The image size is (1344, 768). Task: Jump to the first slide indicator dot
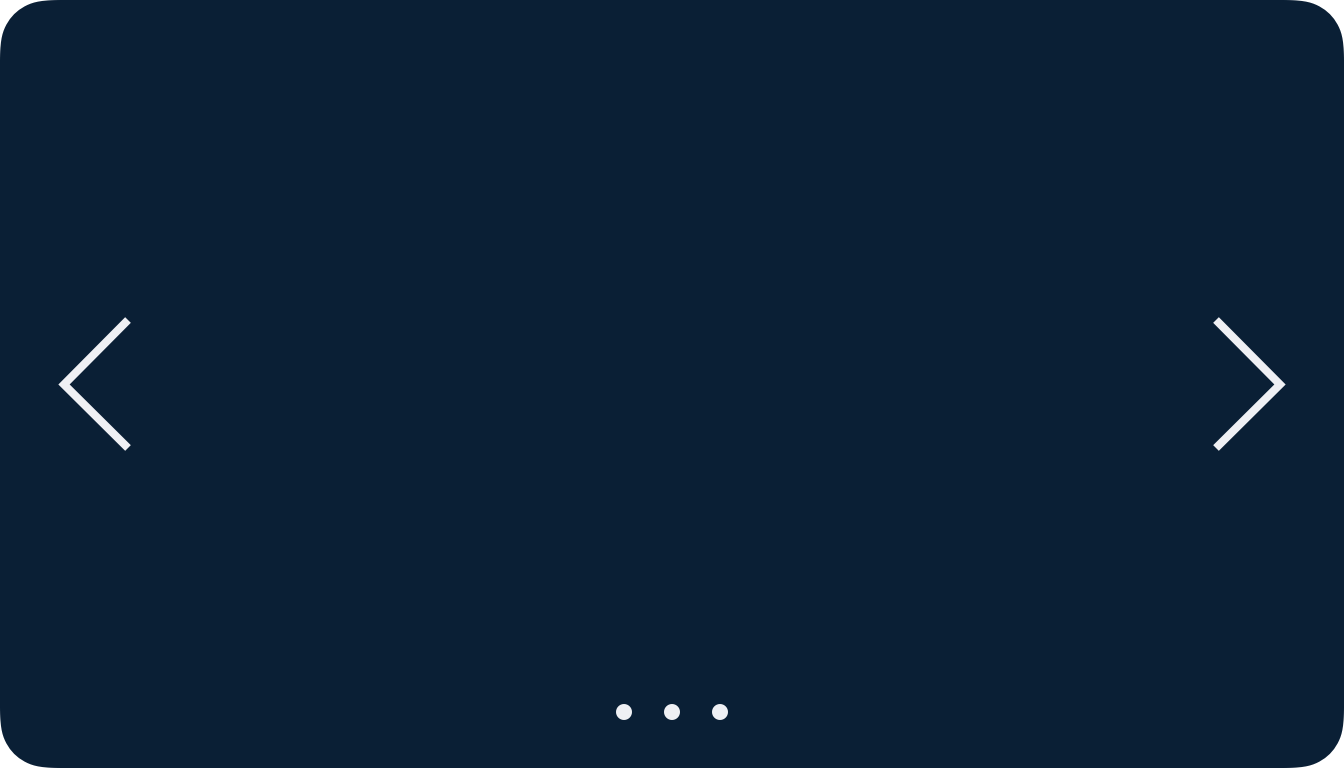624,712
